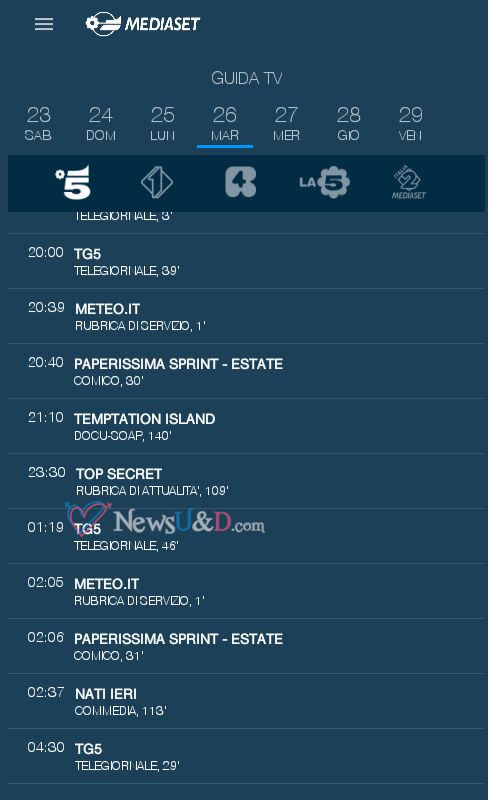Screen dimensions: 488x800
Task: Open TG5 at 20:00
Action: tap(246, 261)
